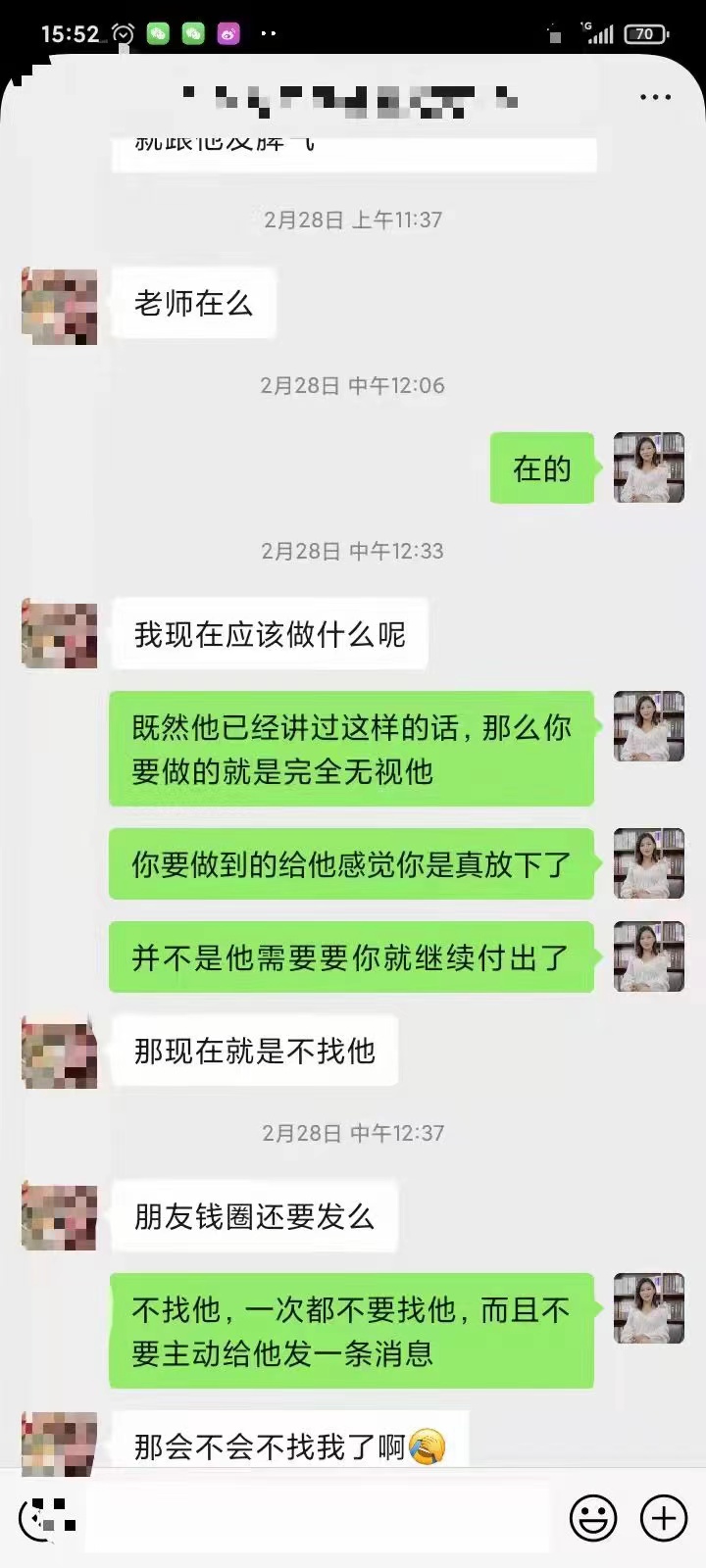Open the plus attachment menu

coord(664,1518)
